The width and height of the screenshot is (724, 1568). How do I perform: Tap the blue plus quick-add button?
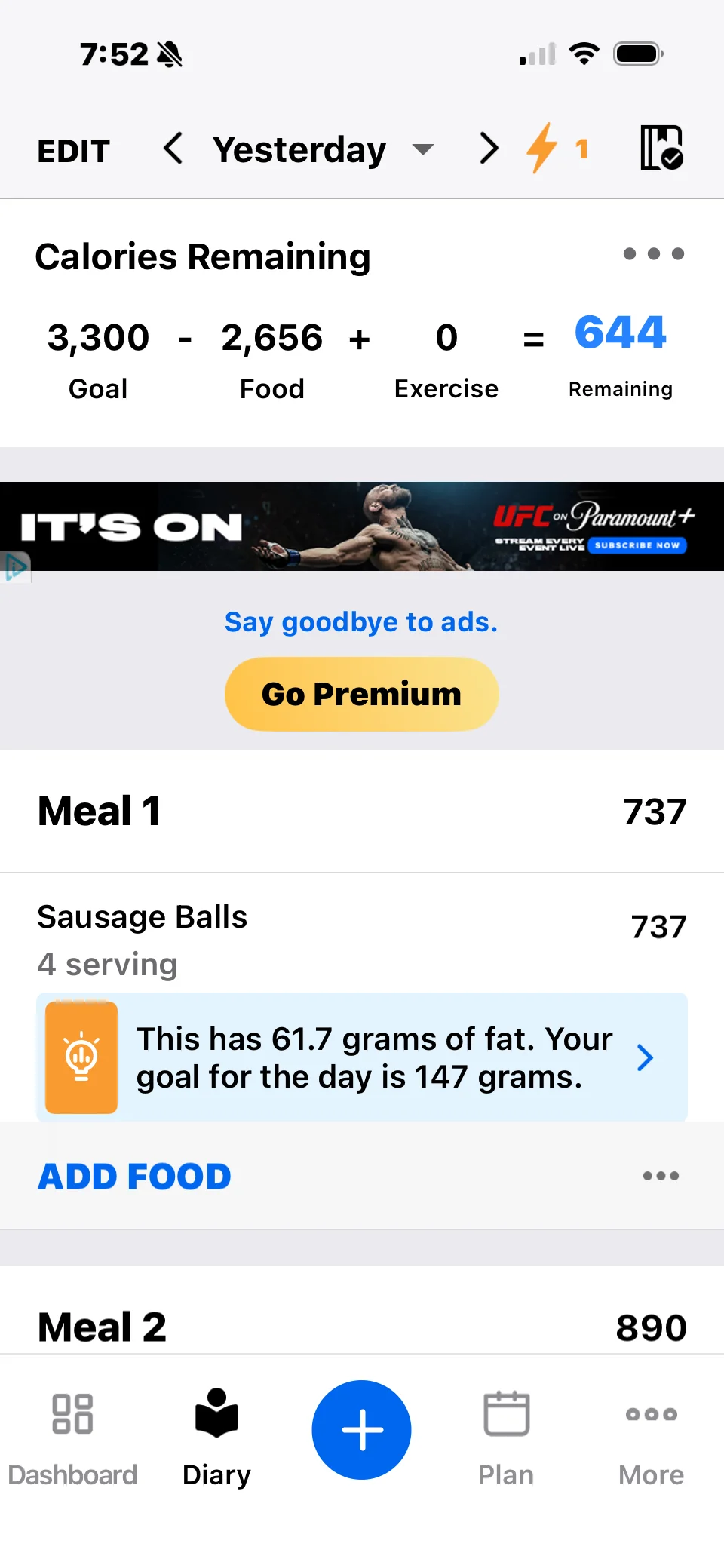362,1430
